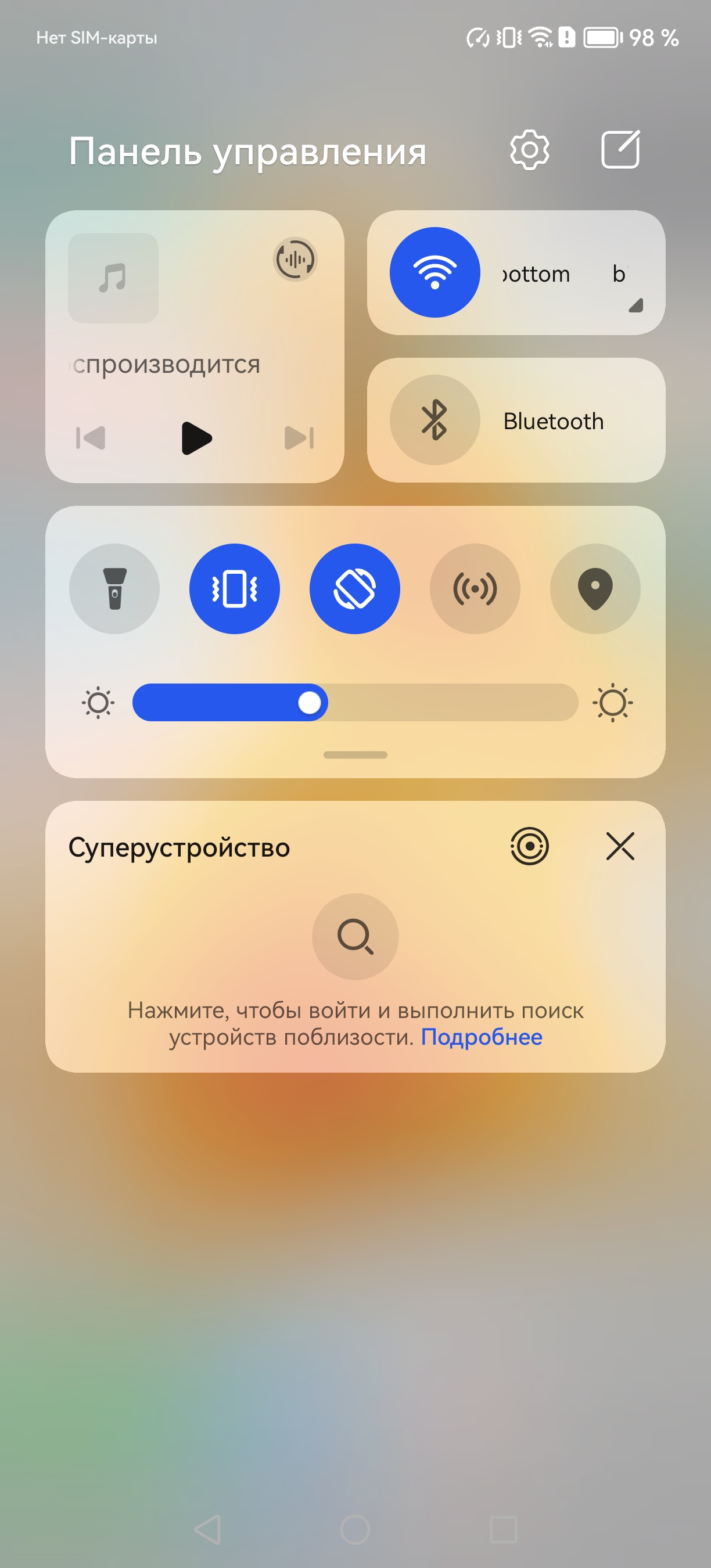The height and width of the screenshot is (1568, 711).
Task: Turn on the flashlight
Action: tap(114, 589)
